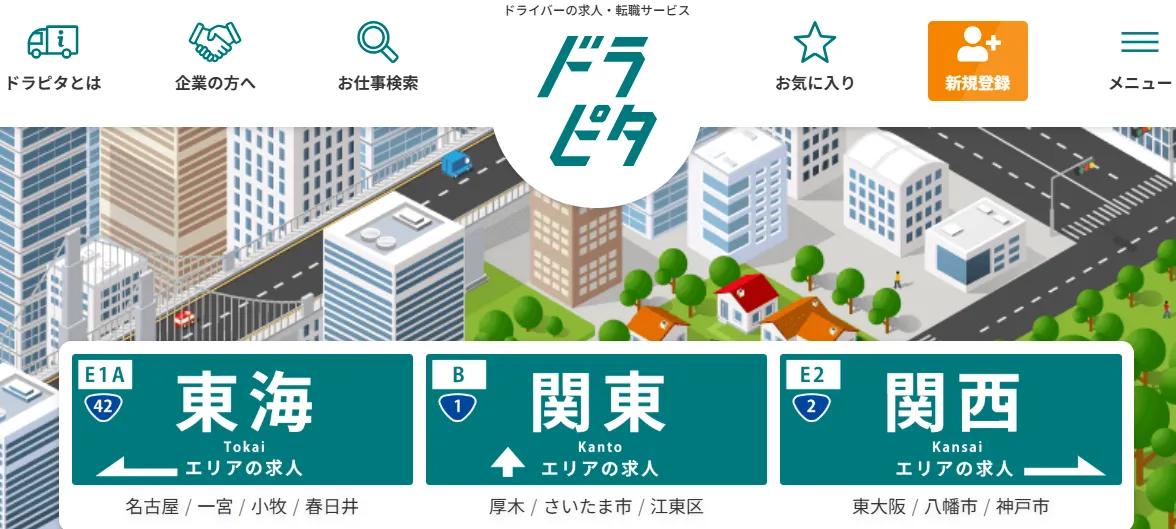Tap the 新規登録 registration button
Image resolution: width=1176 pixels, height=529 pixels.
[x=977, y=60]
